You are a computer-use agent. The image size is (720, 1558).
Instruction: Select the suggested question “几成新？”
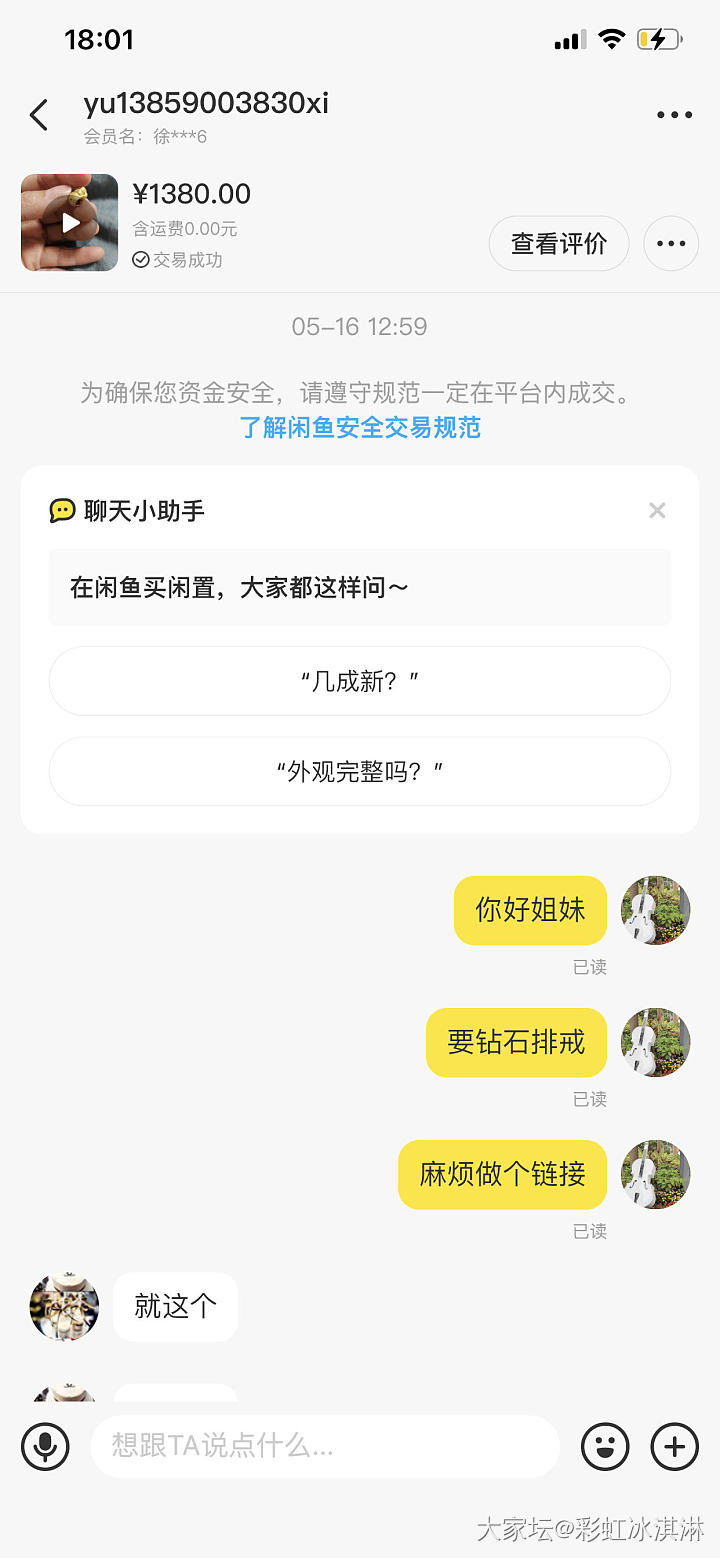pos(360,681)
